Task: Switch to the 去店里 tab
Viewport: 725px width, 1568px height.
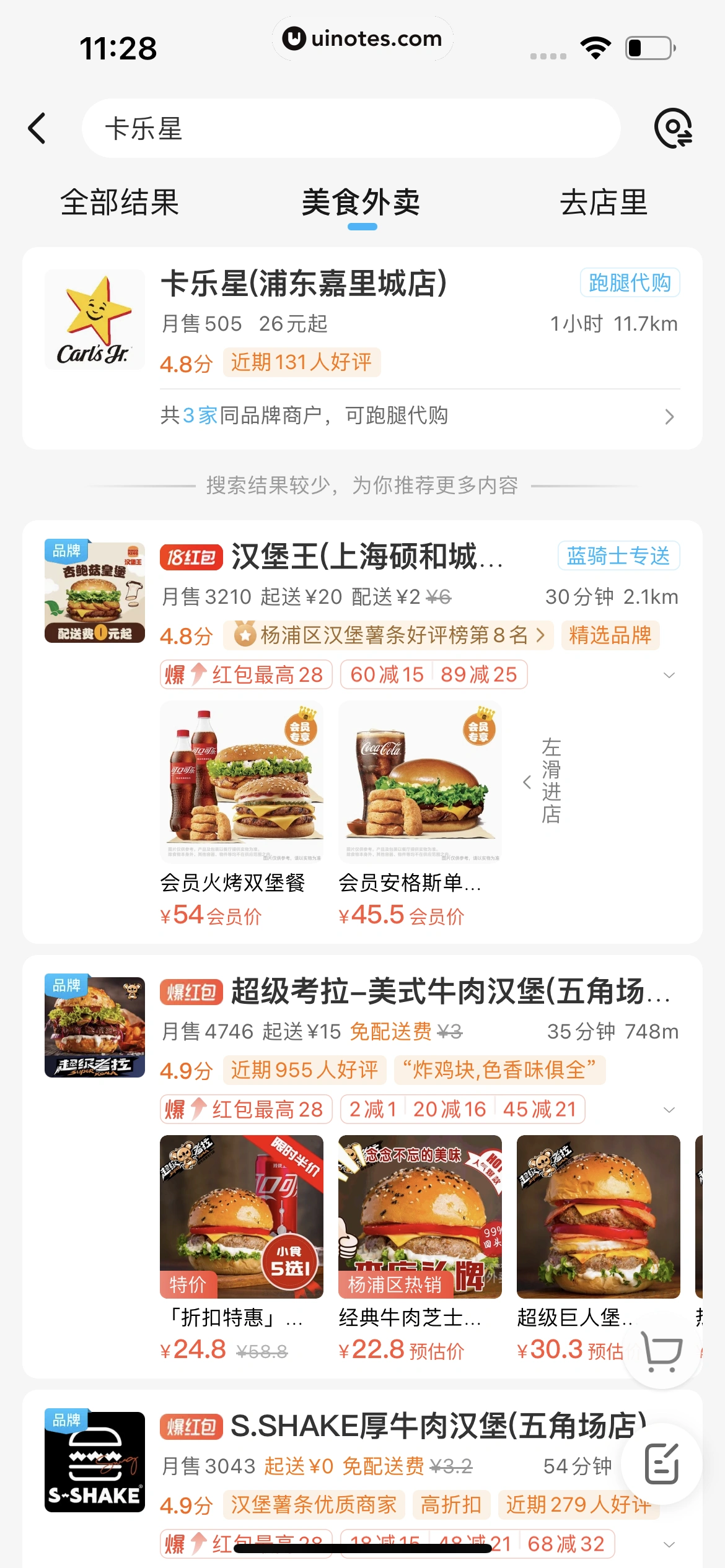Action: pyautogui.click(x=604, y=203)
